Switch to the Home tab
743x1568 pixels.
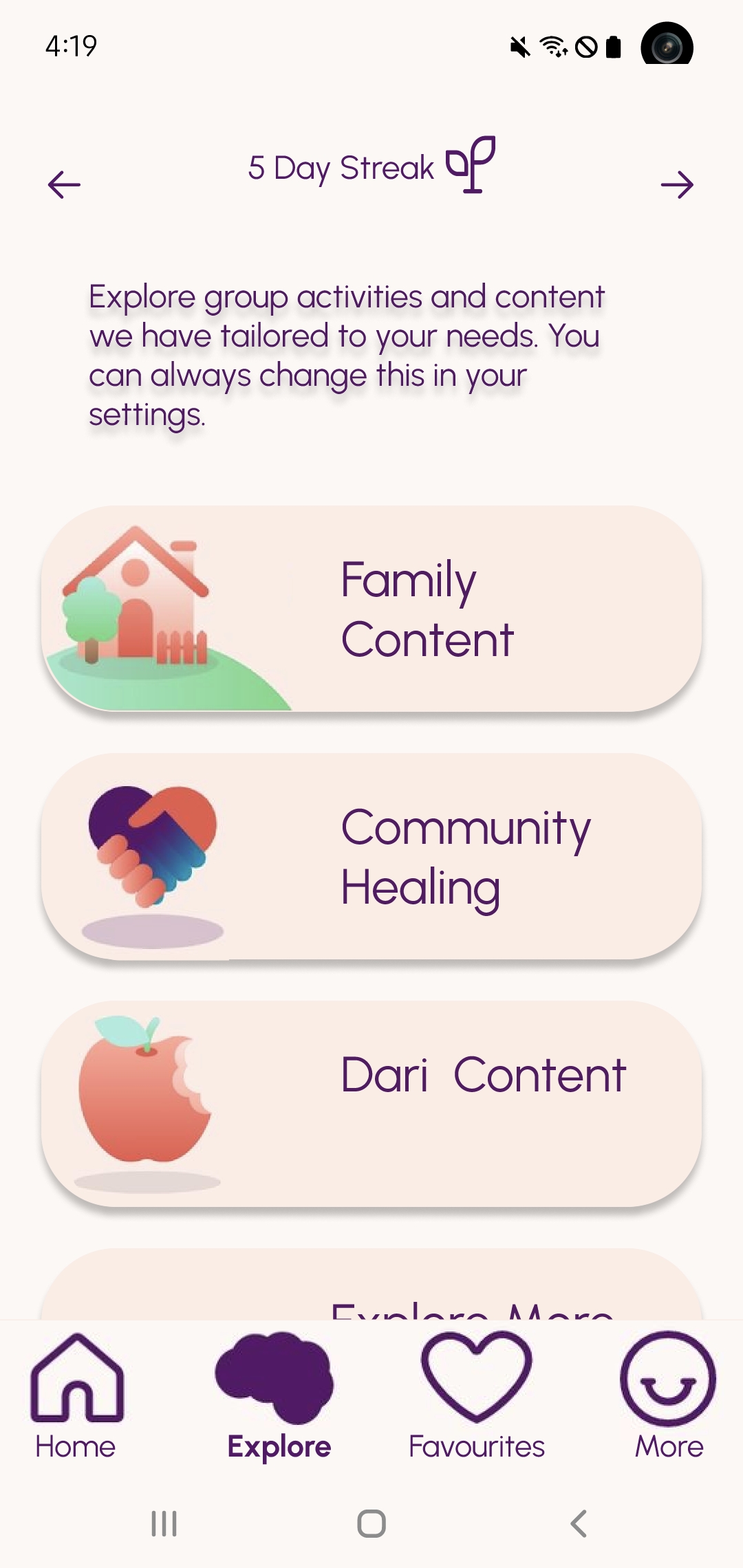[x=76, y=1396]
